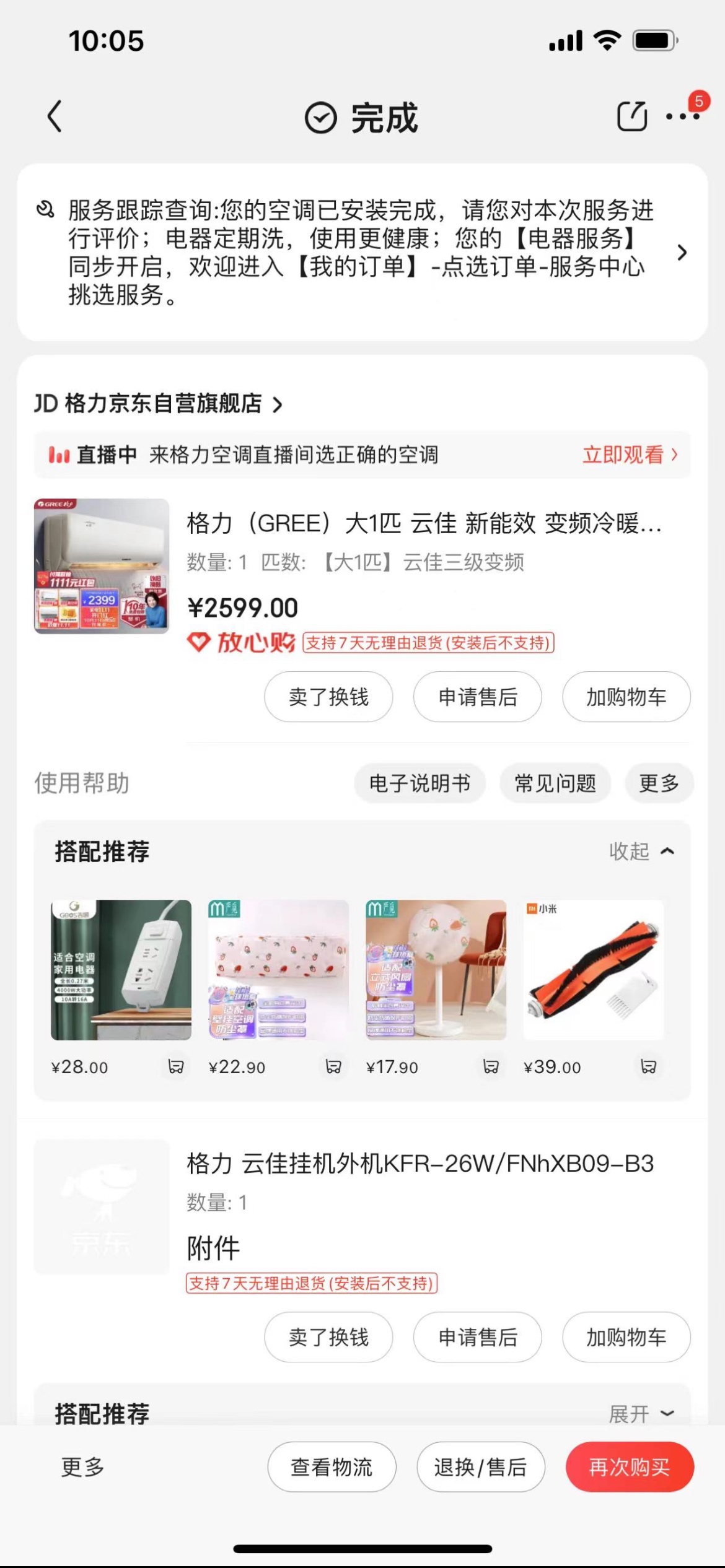Expand the lower 搭配推荐 section with 展开
Viewport: 725px width, 1568px height.
pos(641,1414)
